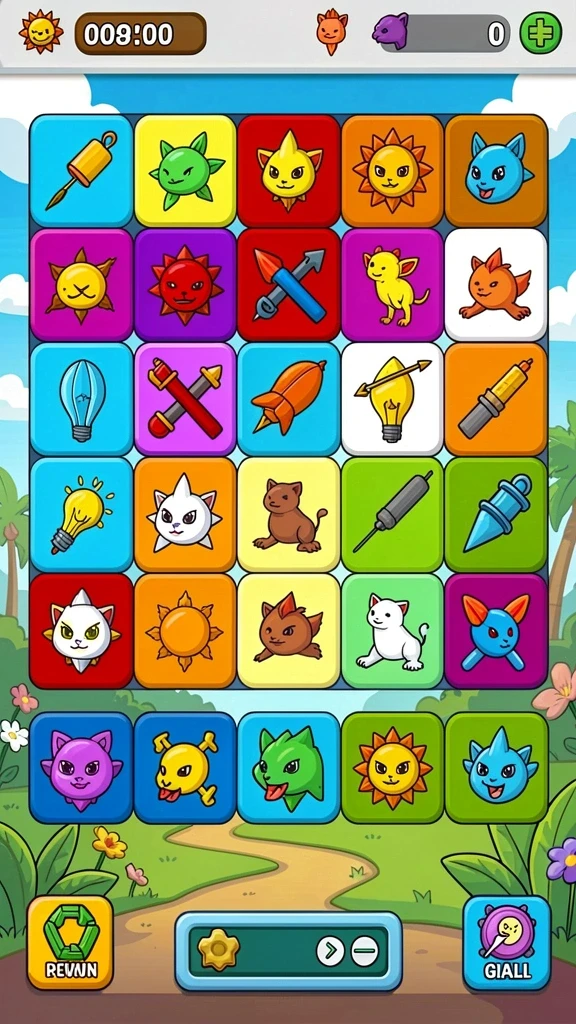
Task: Select the blue plumb bob on green tile
Action: tap(496, 514)
